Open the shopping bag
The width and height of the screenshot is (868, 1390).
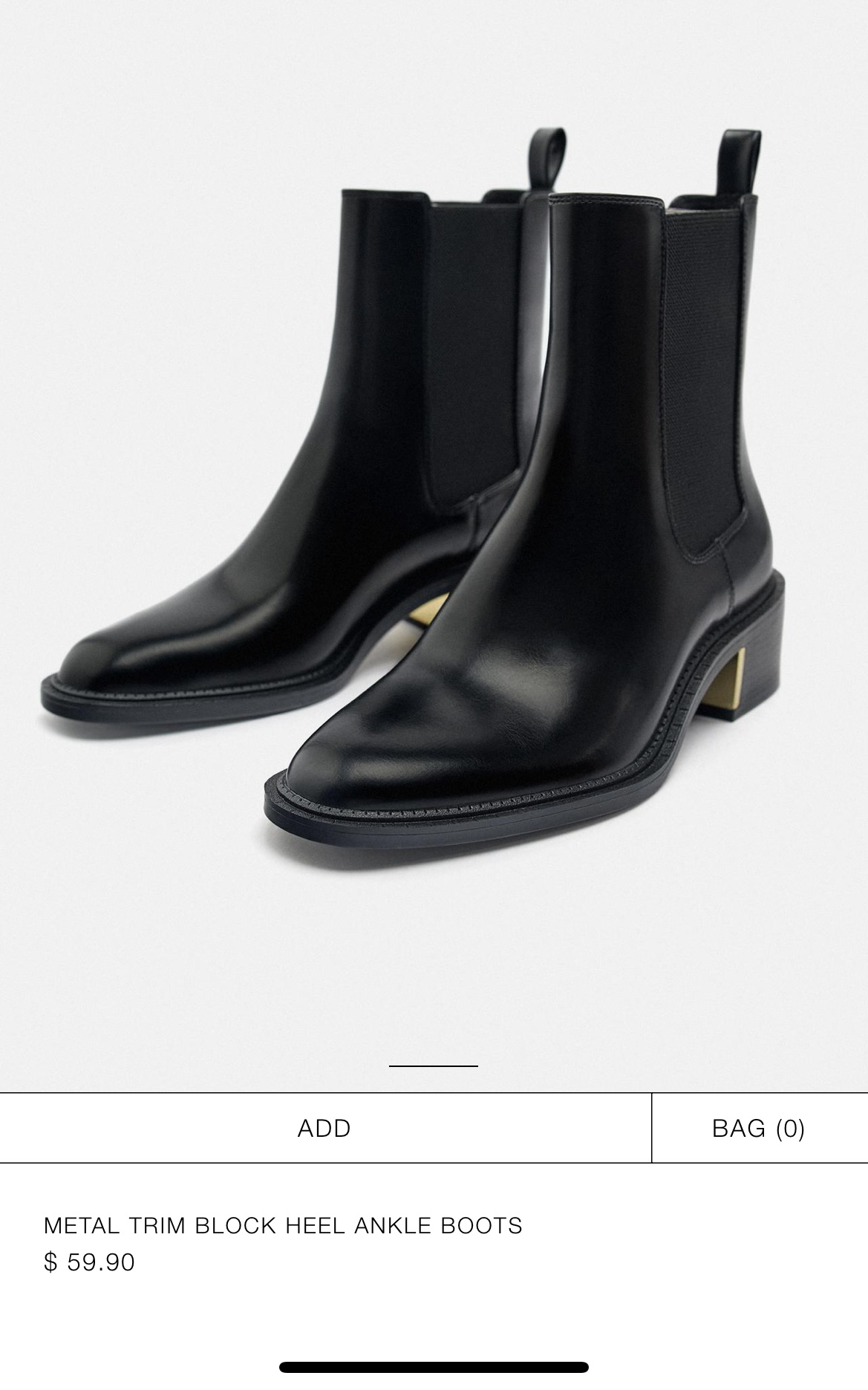pyautogui.click(x=758, y=1128)
